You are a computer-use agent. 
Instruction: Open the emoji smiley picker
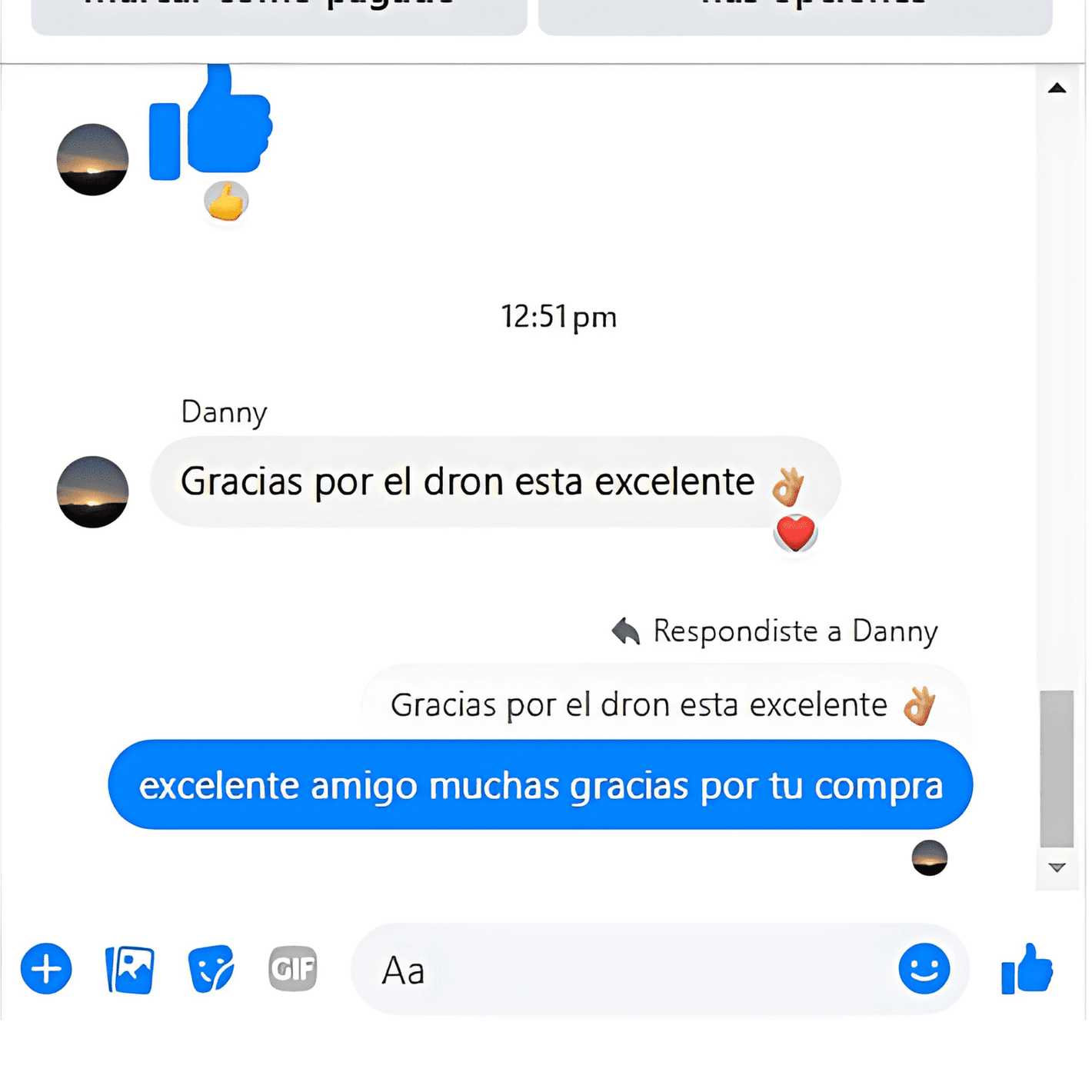pyautogui.click(x=924, y=968)
